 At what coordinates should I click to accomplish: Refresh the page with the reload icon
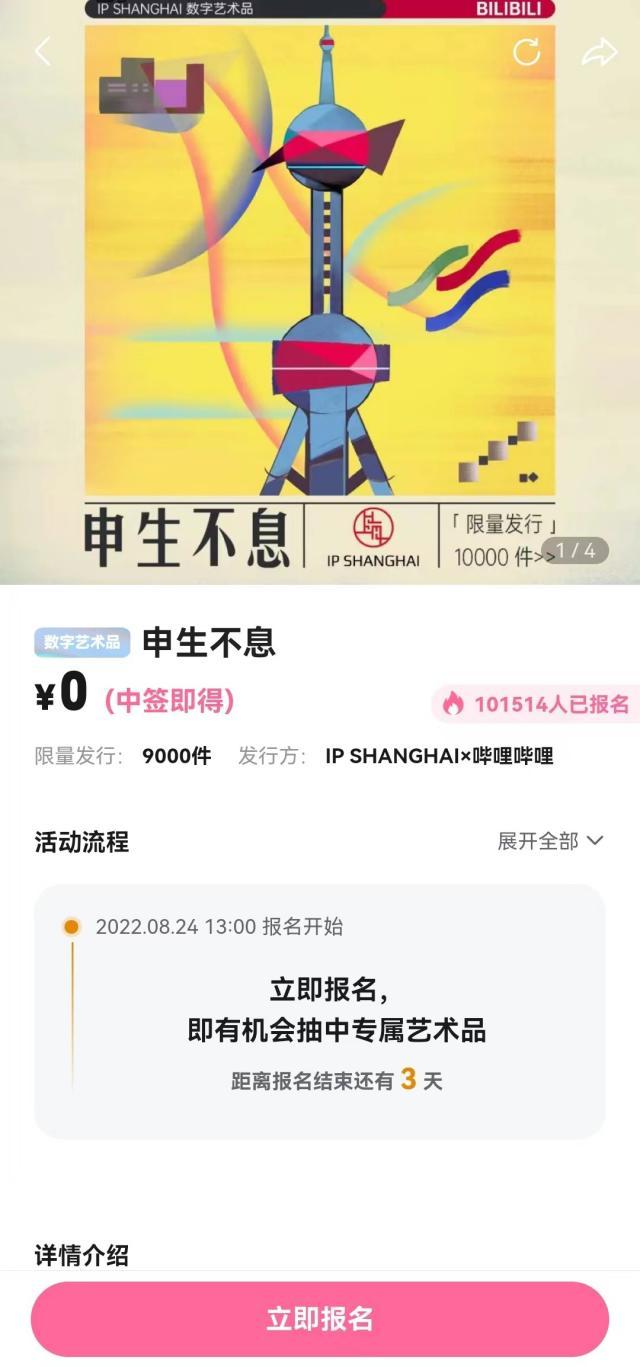tap(527, 52)
